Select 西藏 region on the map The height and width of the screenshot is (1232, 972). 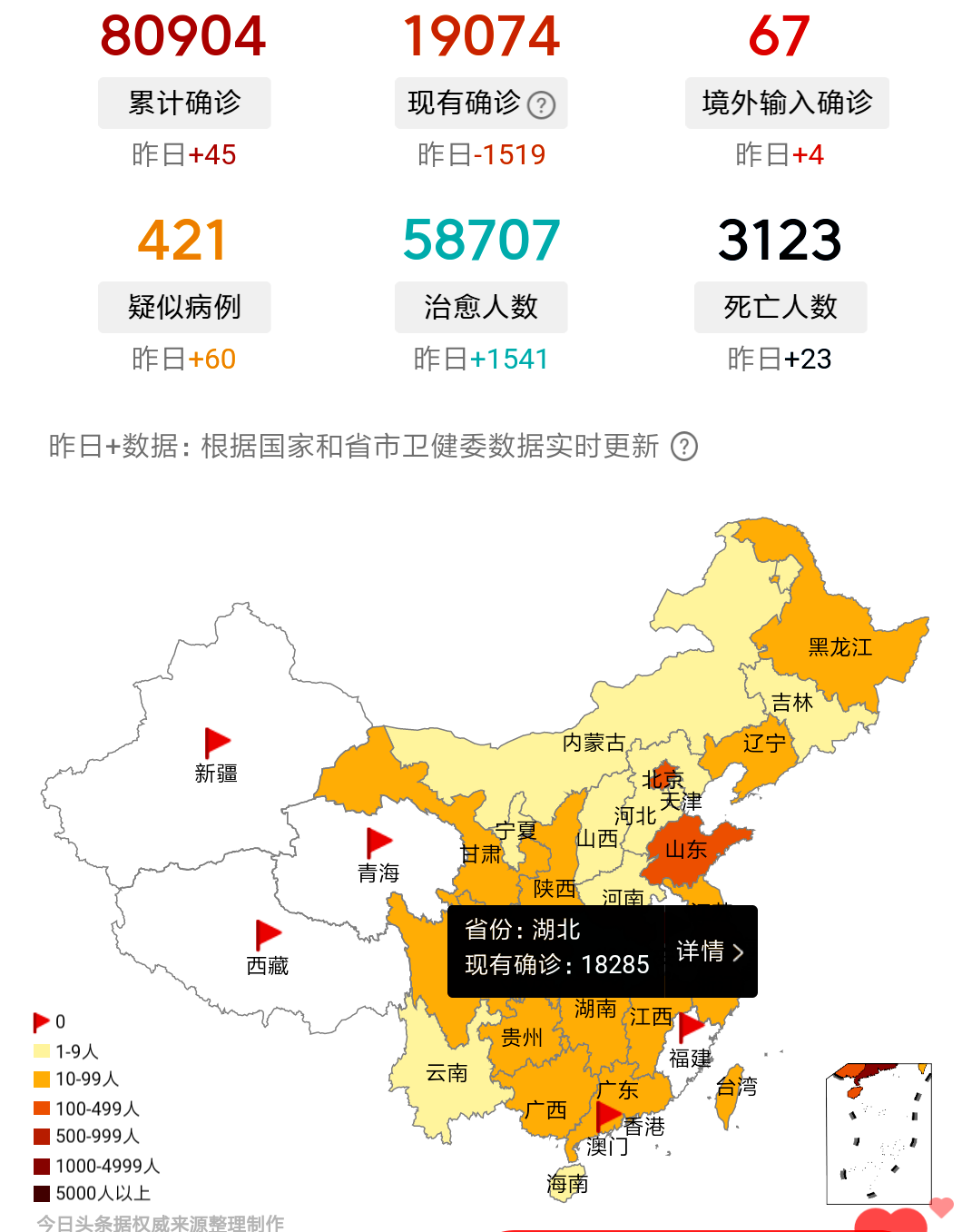tap(267, 965)
